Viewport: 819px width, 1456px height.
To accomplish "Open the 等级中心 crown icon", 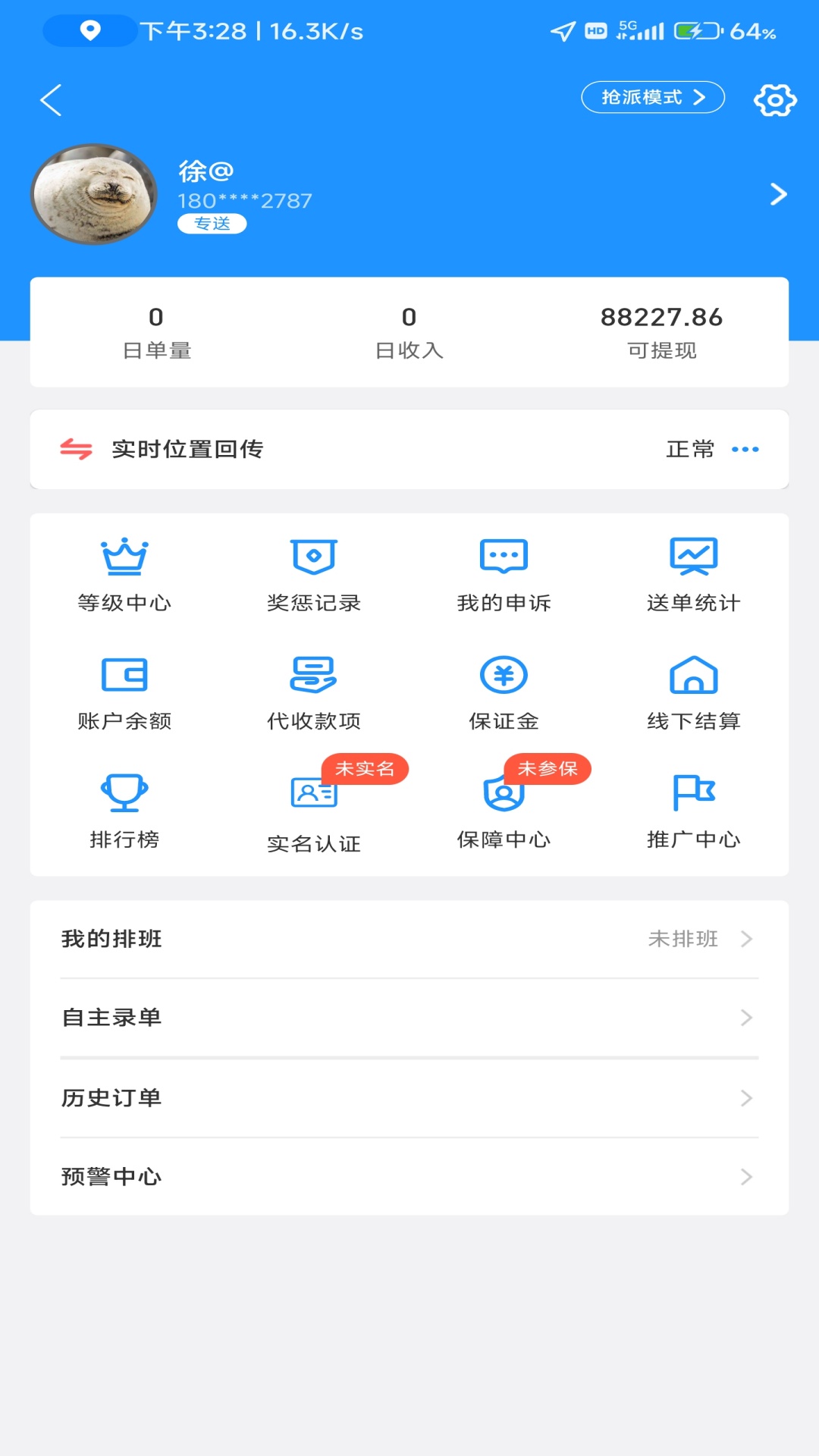I will point(124,557).
